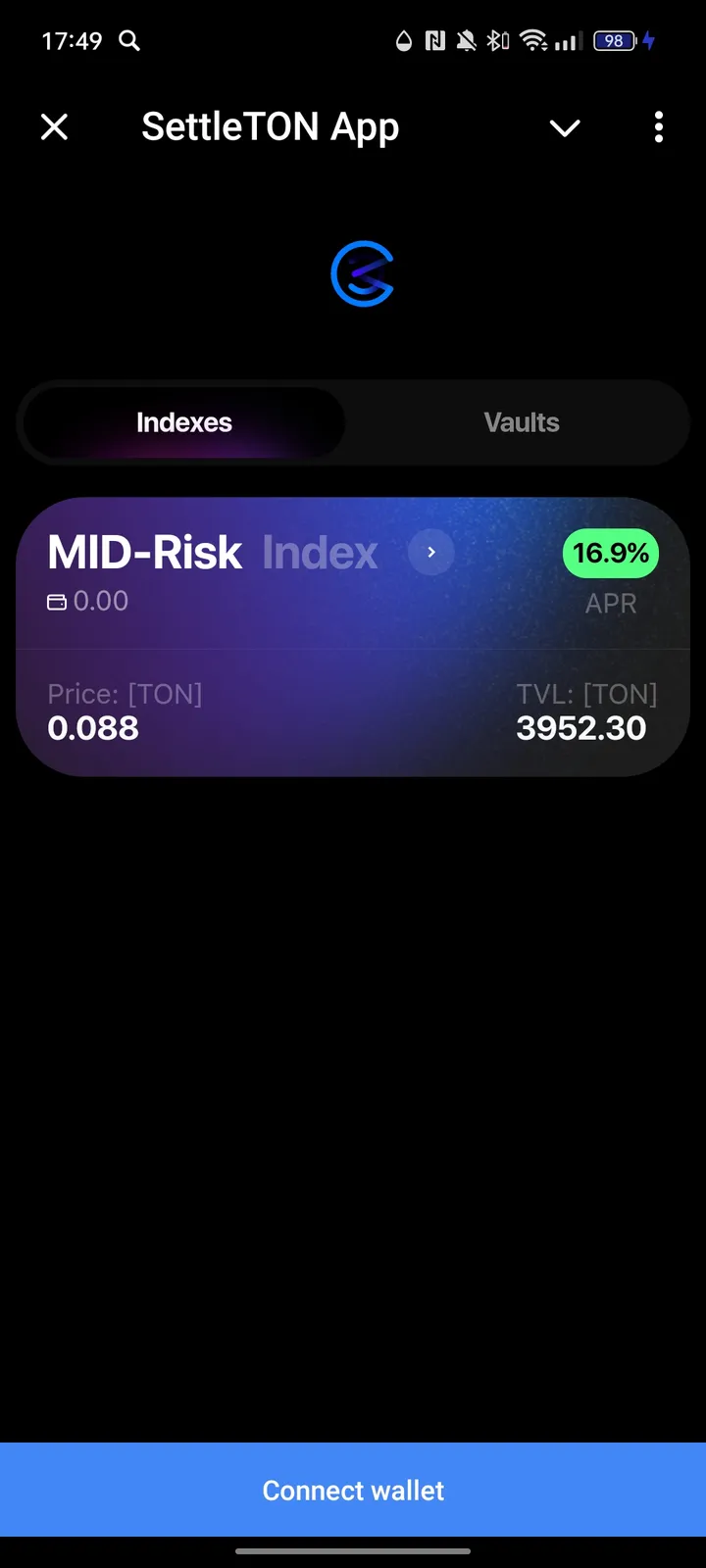Collapse the mini app with the down chevron
This screenshot has height=1568, width=706.
(x=565, y=127)
